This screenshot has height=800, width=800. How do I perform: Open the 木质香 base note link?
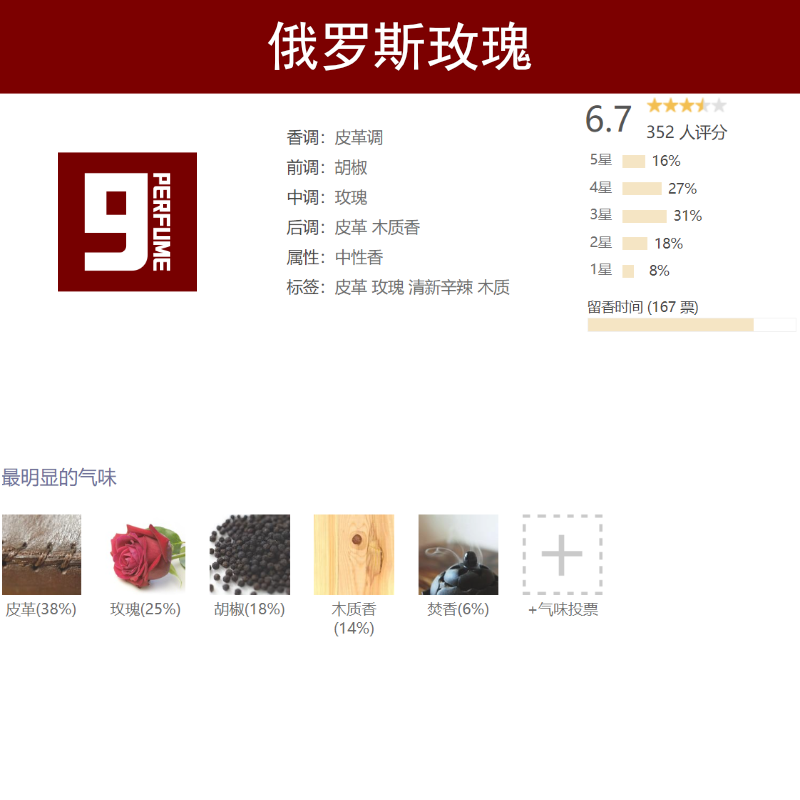pyautogui.click(x=396, y=228)
